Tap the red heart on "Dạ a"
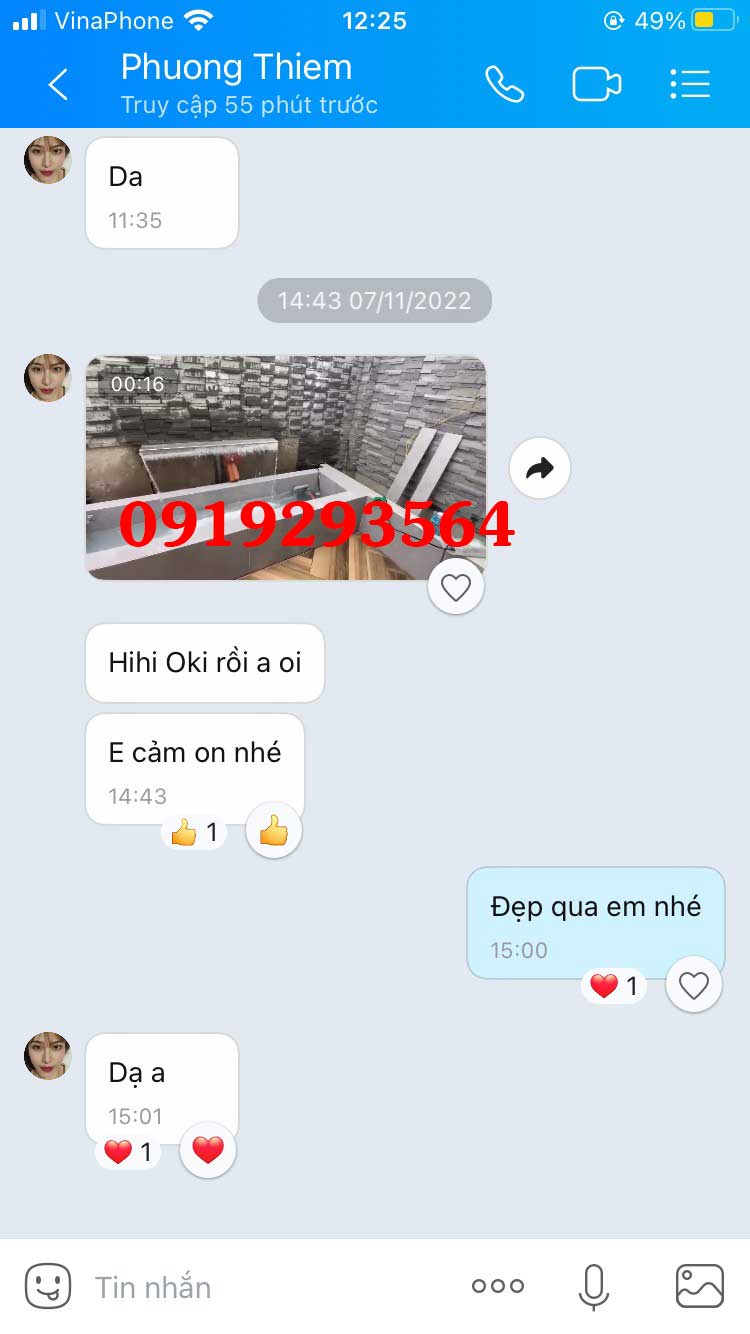This screenshot has width=750, height=1334. point(208,1150)
